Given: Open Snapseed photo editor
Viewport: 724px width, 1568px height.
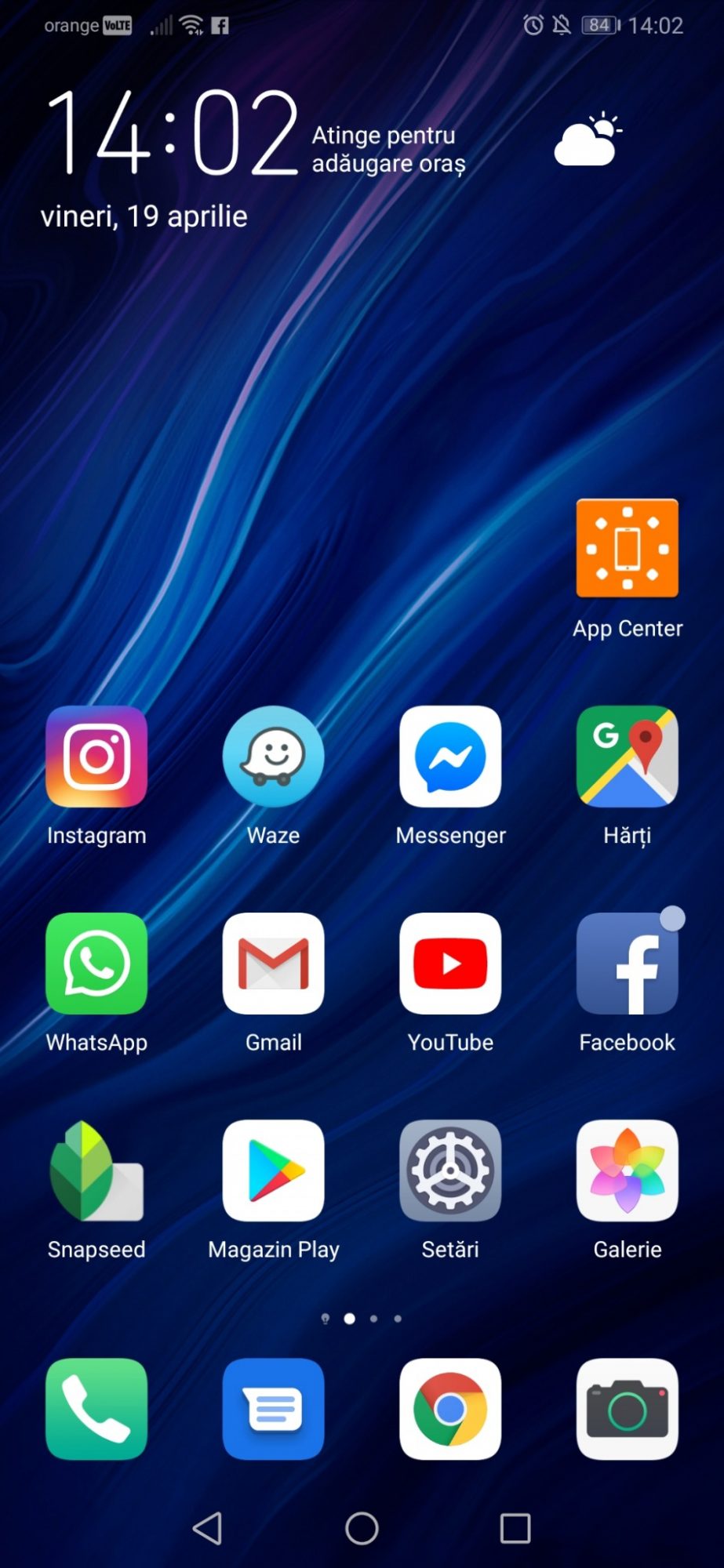Looking at the screenshot, I should [x=96, y=1171].
